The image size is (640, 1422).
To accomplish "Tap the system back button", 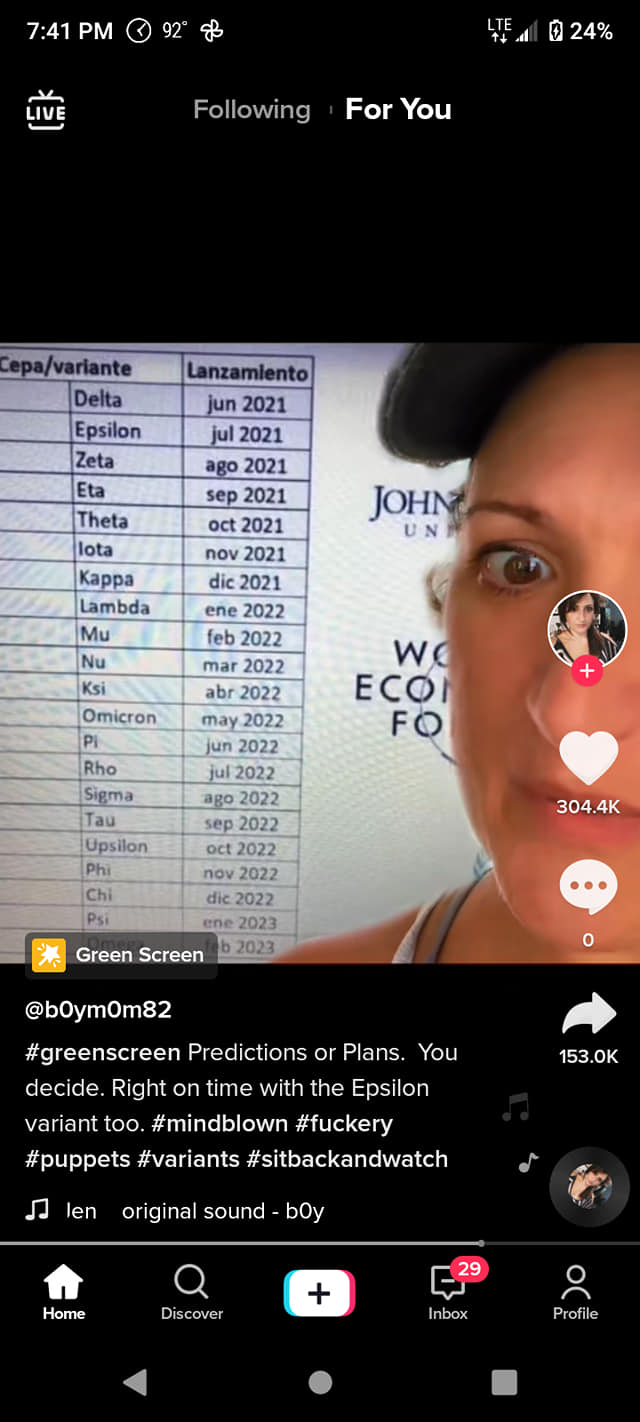I will point(135,1382).
